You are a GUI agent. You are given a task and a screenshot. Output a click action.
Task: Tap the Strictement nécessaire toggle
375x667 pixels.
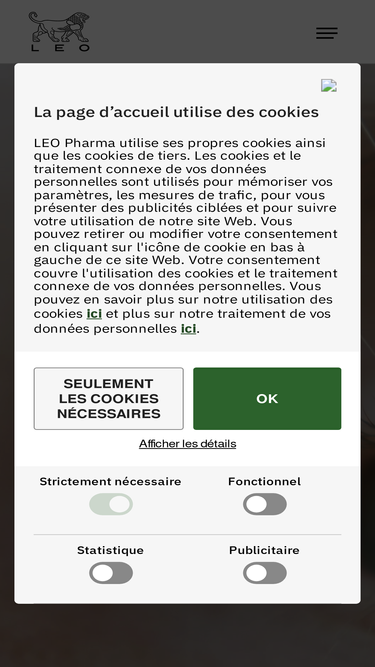[x=111, y=504]
